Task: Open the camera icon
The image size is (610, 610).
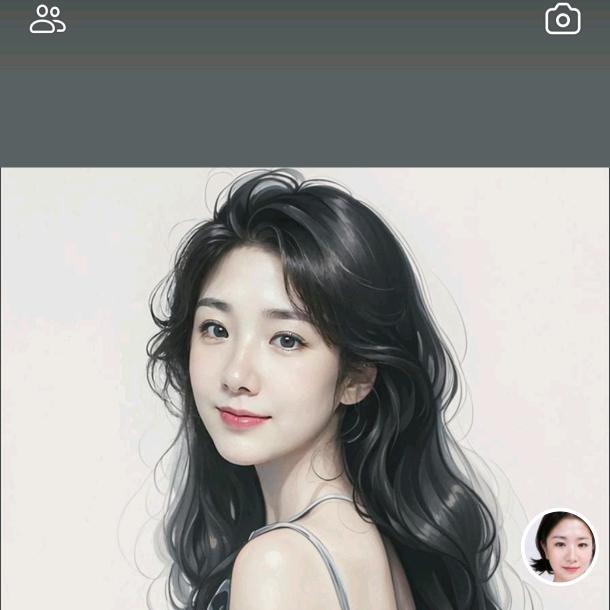Action: click(563, 19)
